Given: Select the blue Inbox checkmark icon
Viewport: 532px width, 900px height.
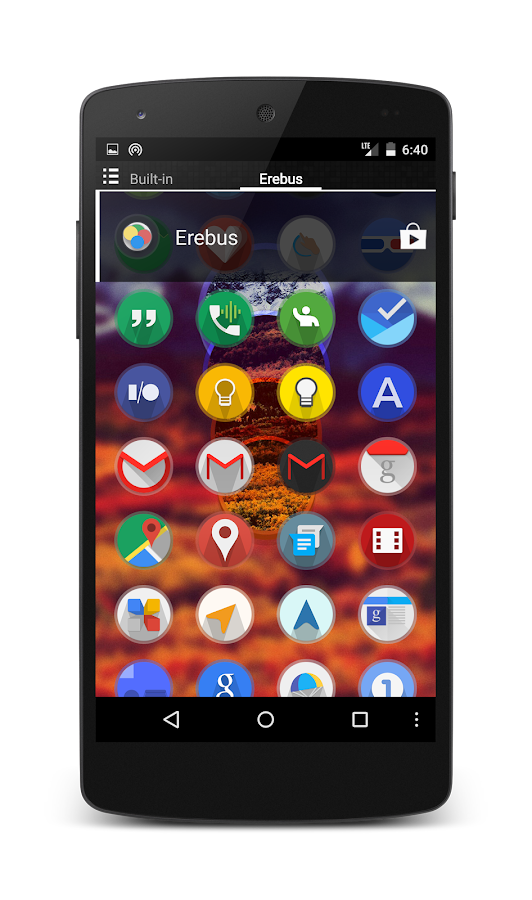Looking at the screenshot, I should [387, 319].
